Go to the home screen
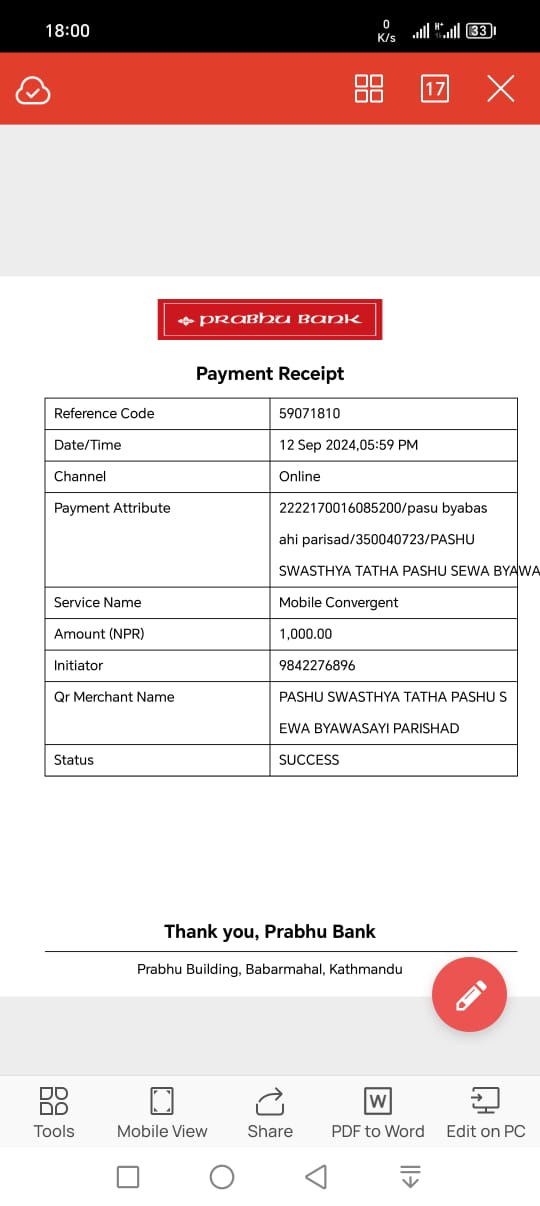The image size is (540, 1206). (x=222, y=1177)
